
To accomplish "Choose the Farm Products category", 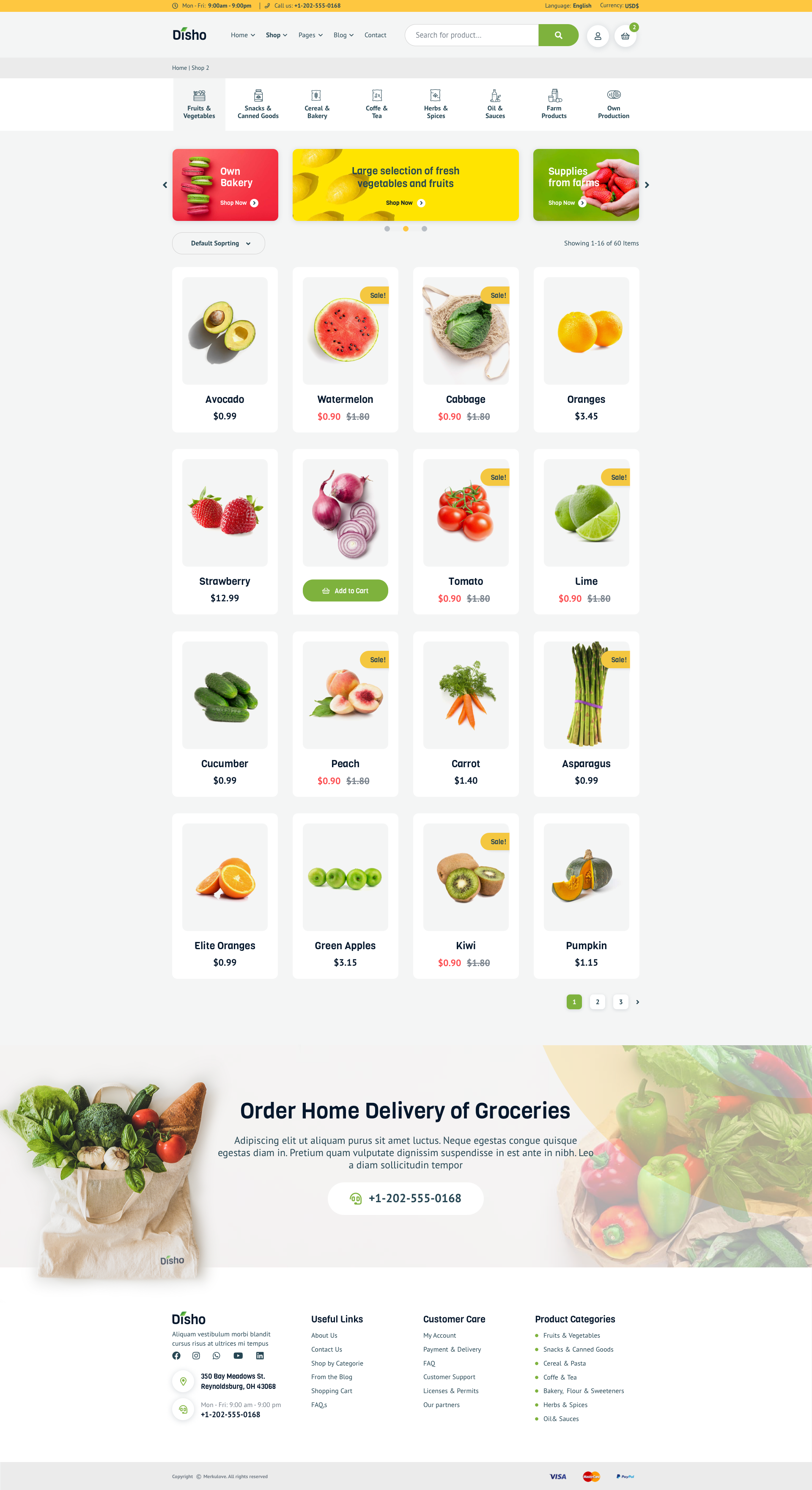I will (x=554, y=104).
